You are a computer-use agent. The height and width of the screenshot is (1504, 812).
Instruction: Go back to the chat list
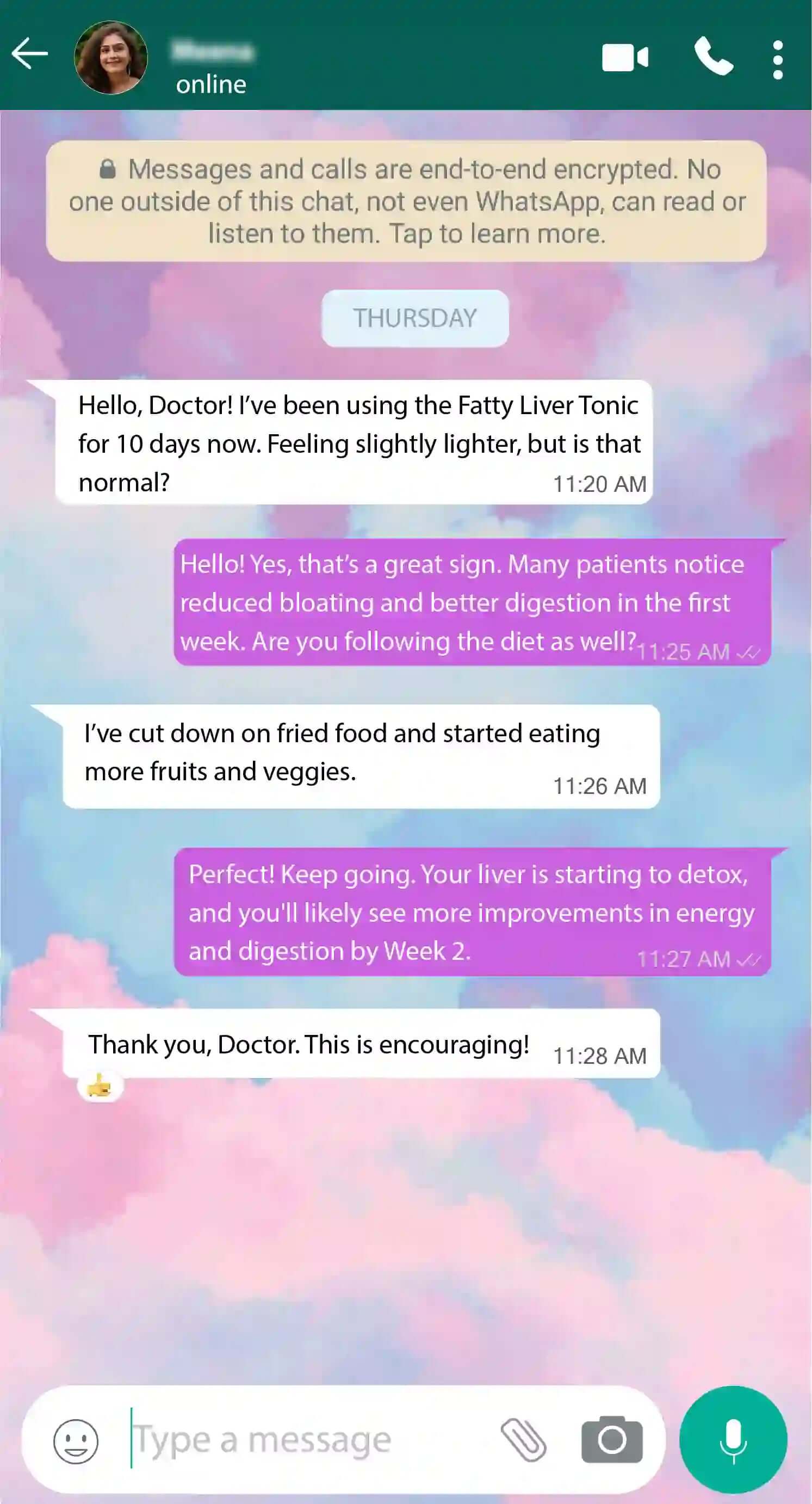(29, 54)
